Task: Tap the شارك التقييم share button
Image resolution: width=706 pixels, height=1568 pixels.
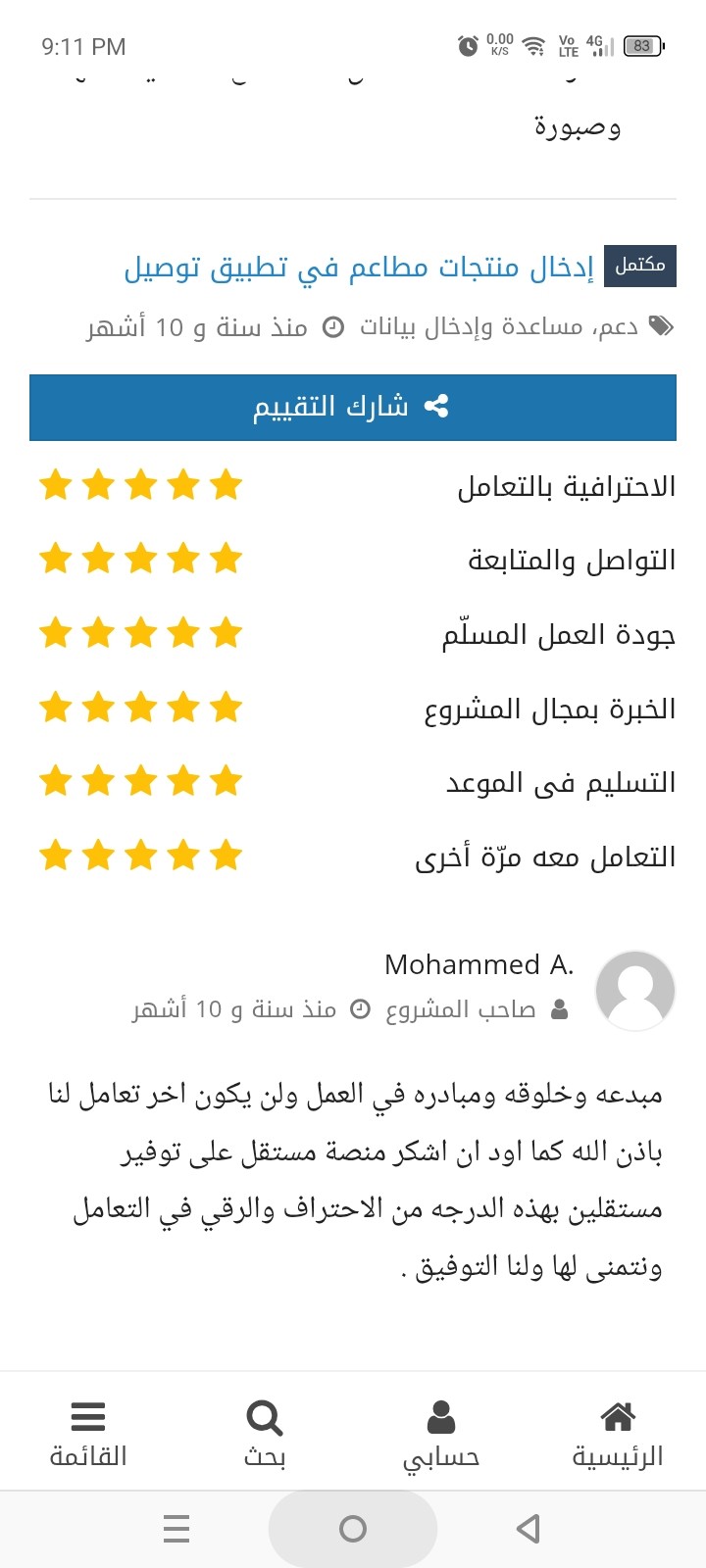Action: click(x=353, y=407)
